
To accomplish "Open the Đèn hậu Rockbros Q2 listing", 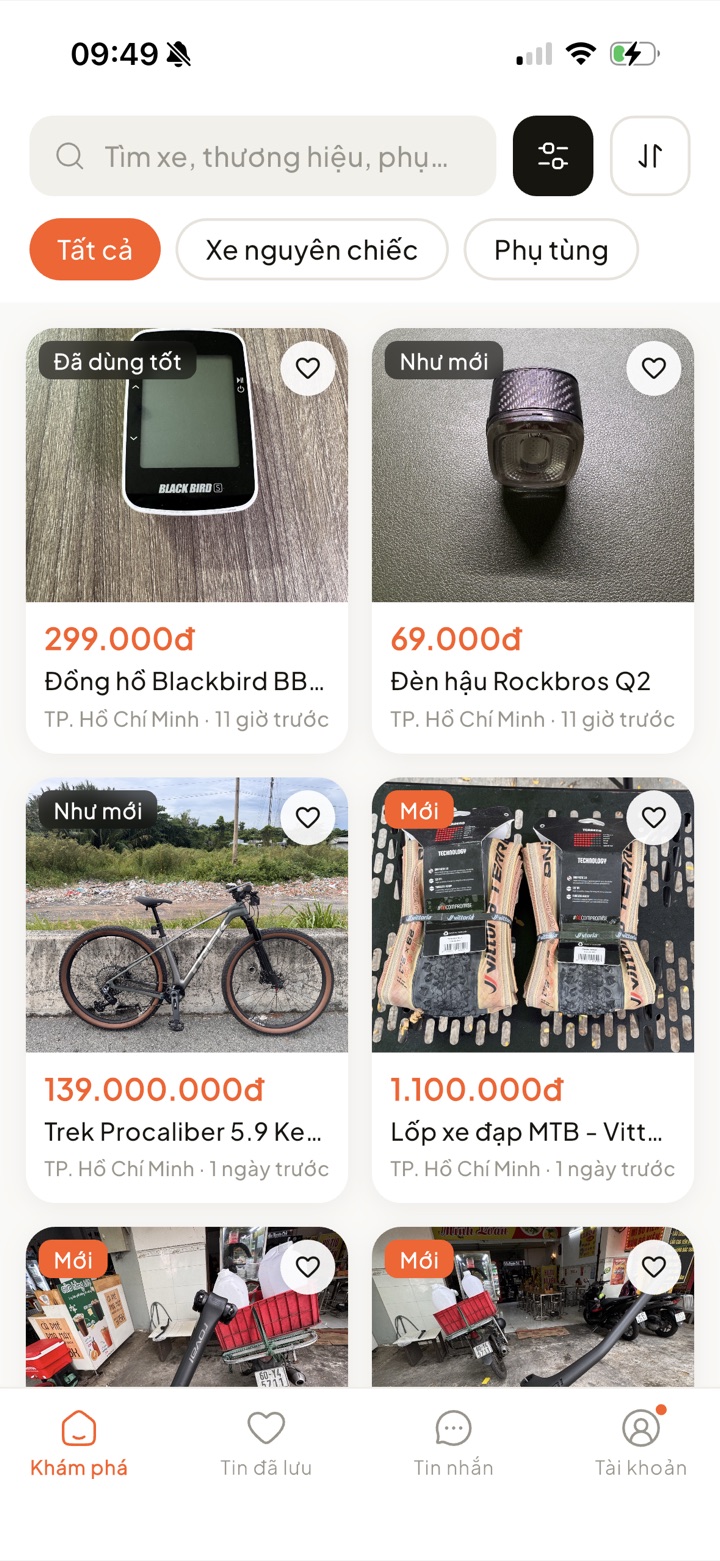I will pos(533,540).
